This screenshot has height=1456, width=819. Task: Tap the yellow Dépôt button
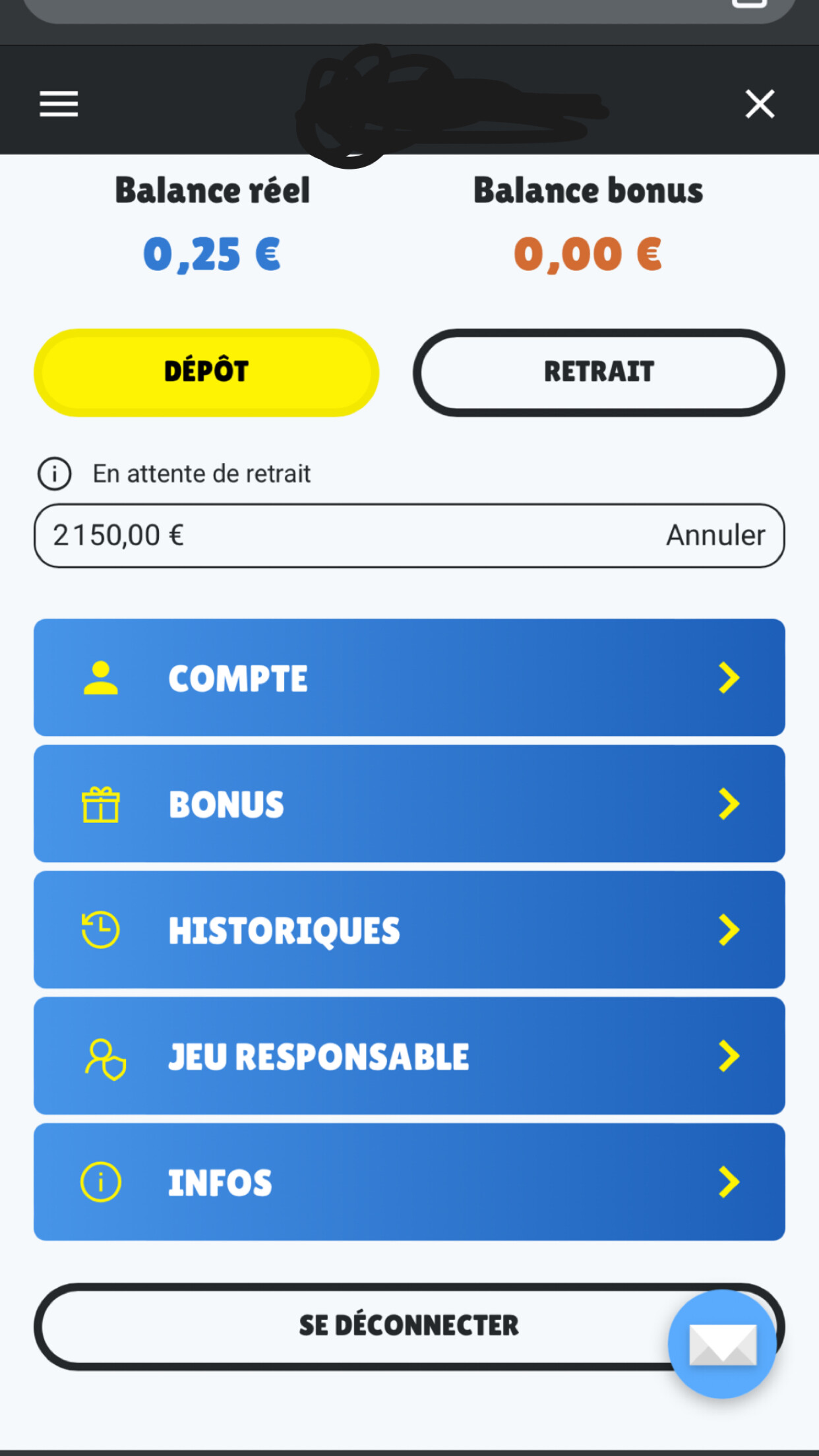coord(206,373)
